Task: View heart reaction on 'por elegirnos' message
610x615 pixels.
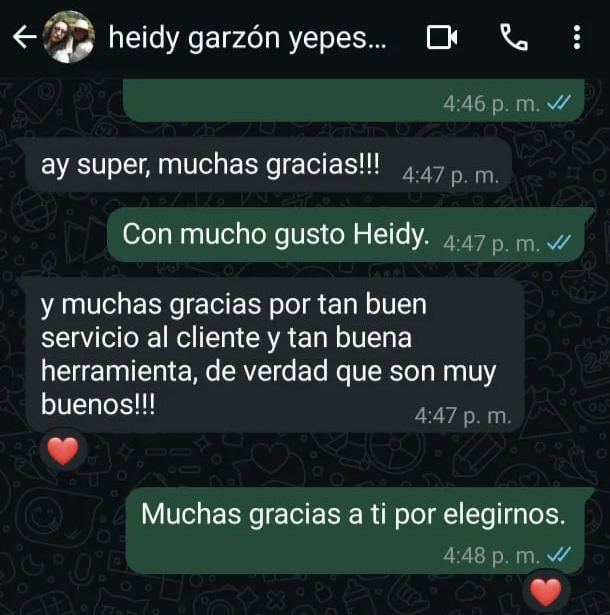Action: coord(545,592)
